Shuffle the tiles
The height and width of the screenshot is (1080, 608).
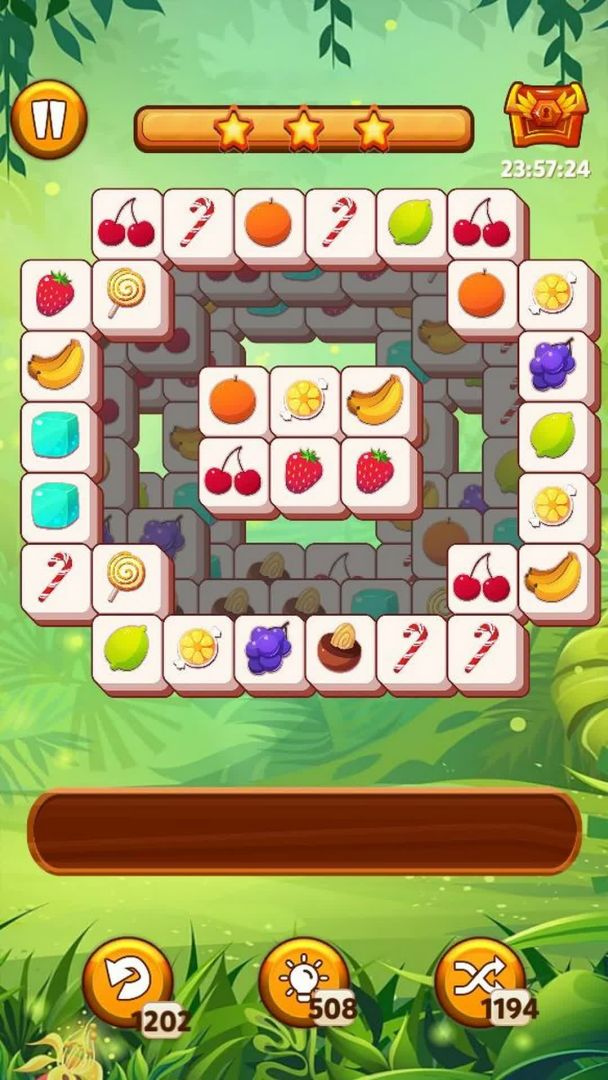[480, 981]
